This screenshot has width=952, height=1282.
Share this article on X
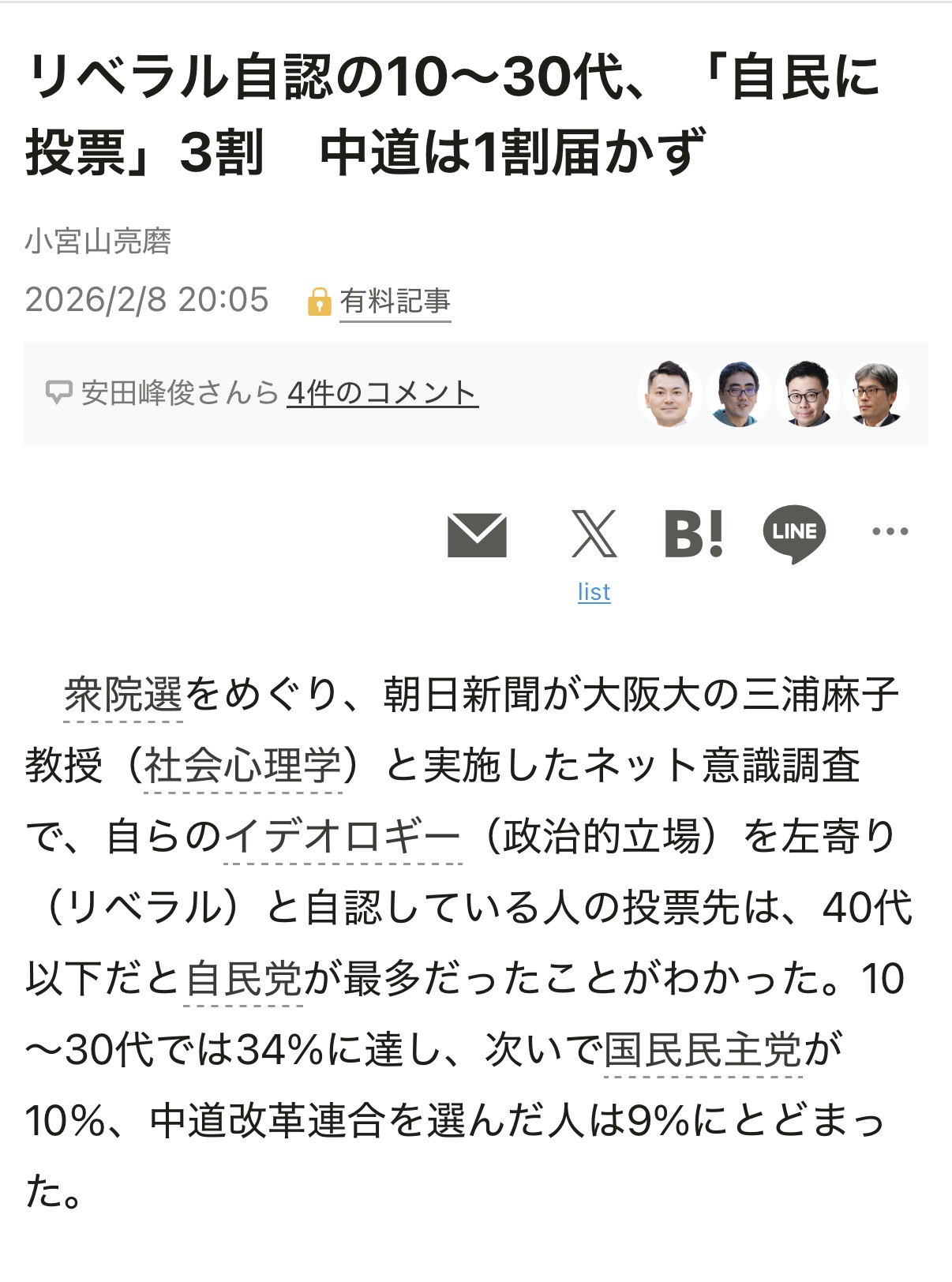click(x=594, y=534)
